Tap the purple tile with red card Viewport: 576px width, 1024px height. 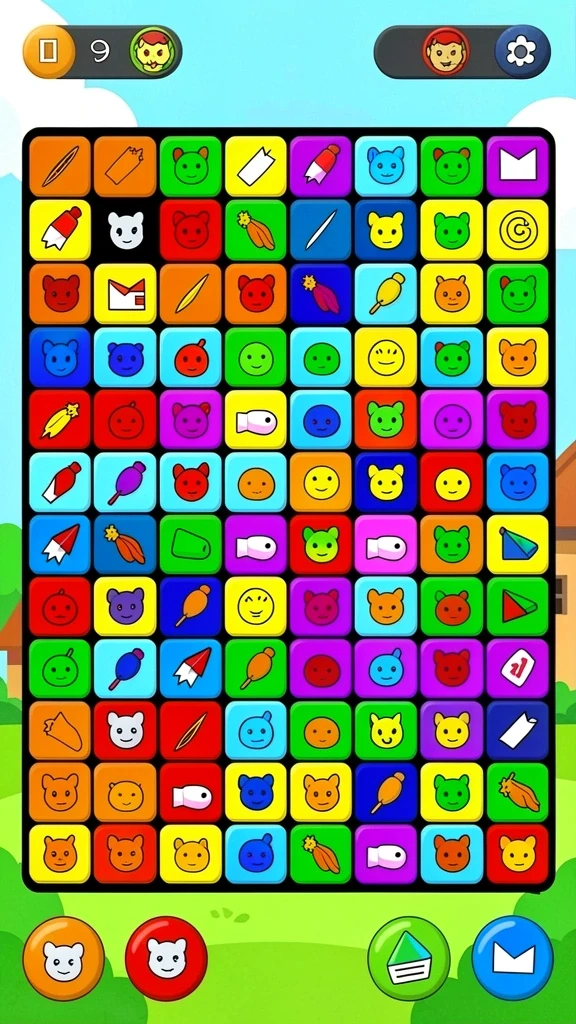click(517, 667)
